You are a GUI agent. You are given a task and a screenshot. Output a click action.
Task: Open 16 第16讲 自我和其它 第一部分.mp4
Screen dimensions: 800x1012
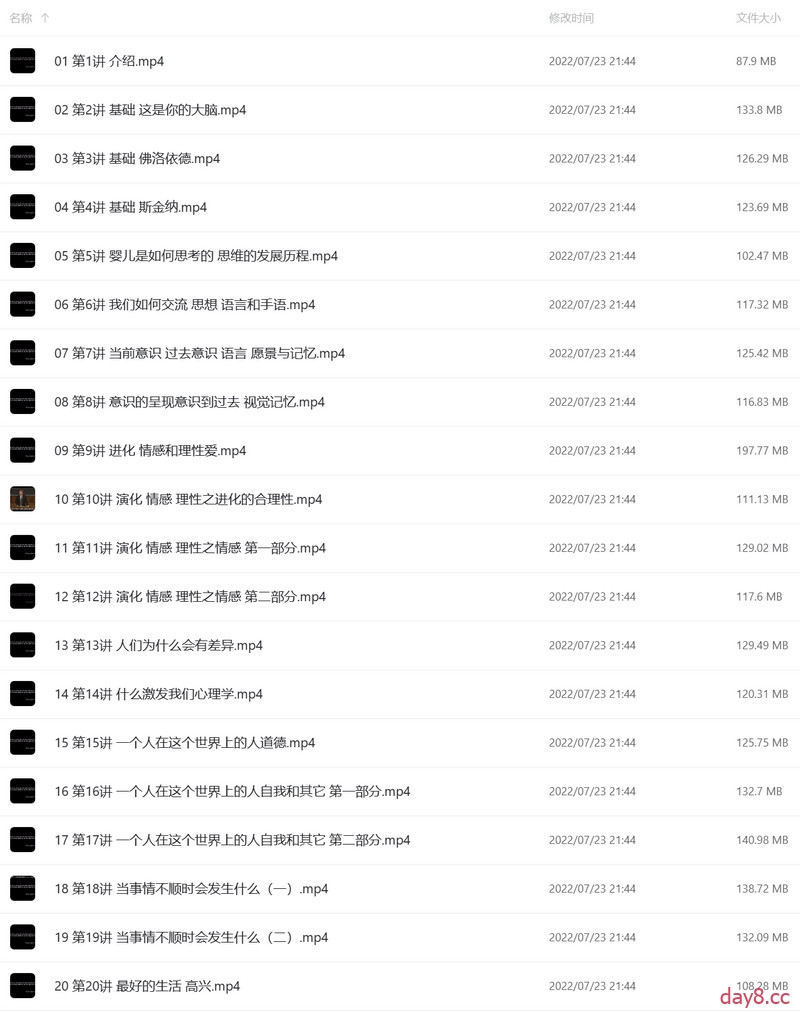[232, 791]
